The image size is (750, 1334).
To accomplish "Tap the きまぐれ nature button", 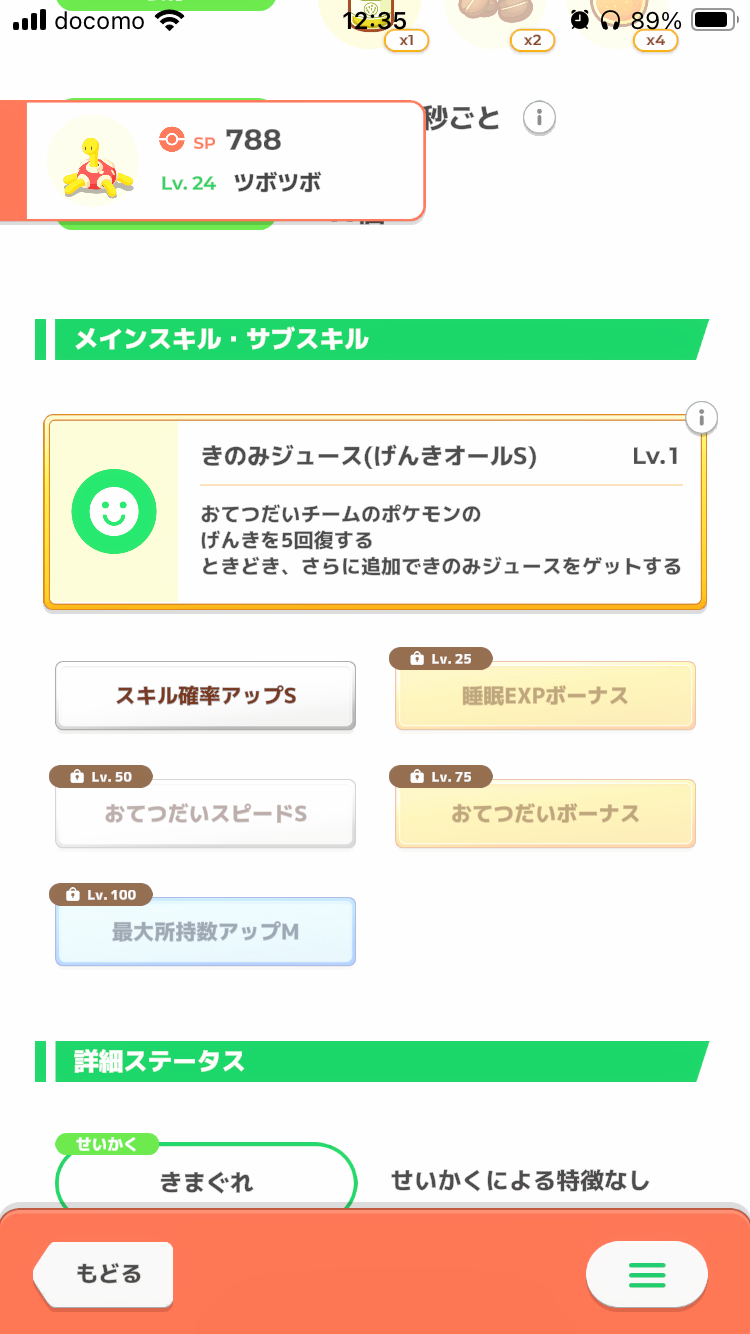I will click(206, 1181).
